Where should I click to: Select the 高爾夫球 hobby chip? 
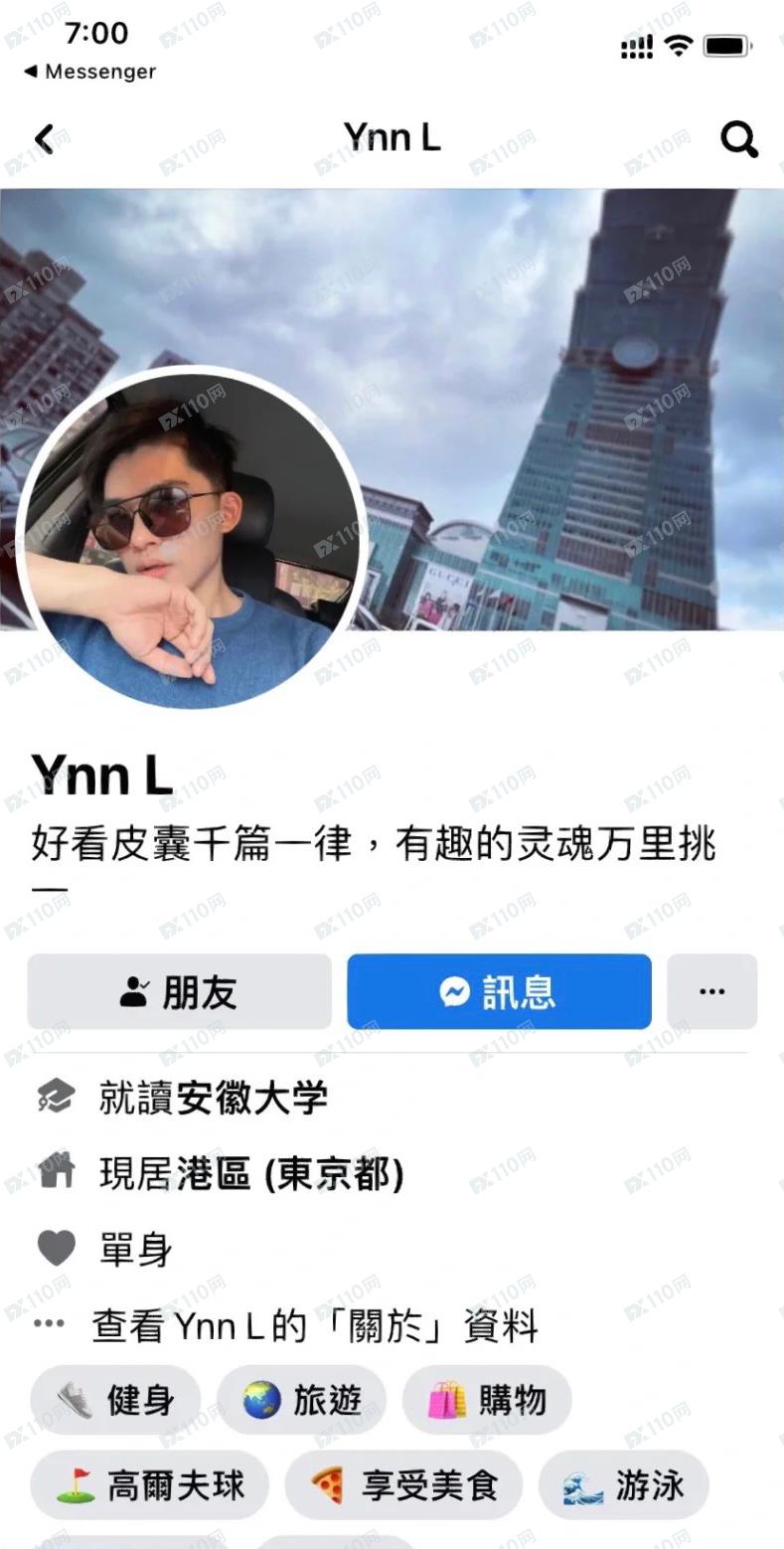(x=149, y=1485)
